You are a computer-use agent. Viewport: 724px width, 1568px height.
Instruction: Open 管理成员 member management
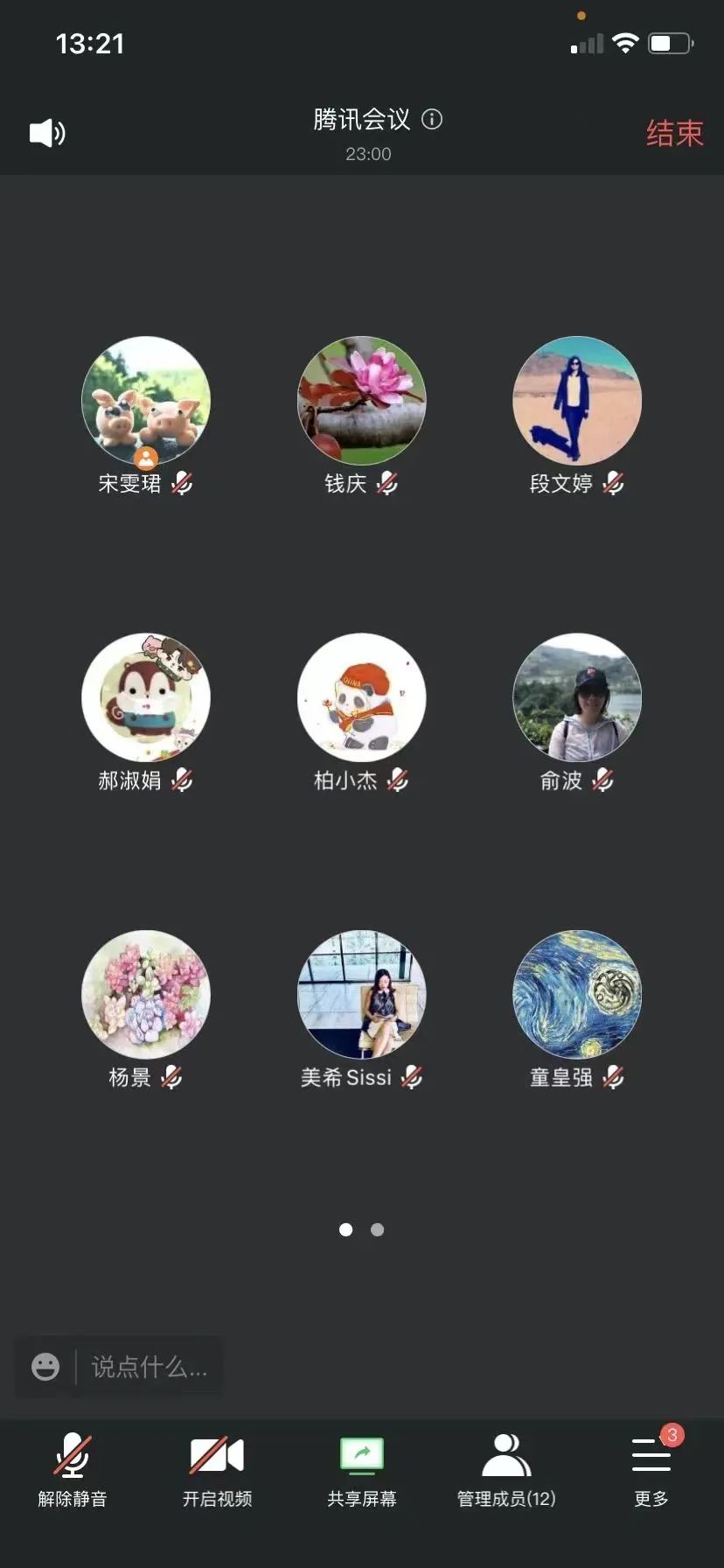(x=506, y=1470)
